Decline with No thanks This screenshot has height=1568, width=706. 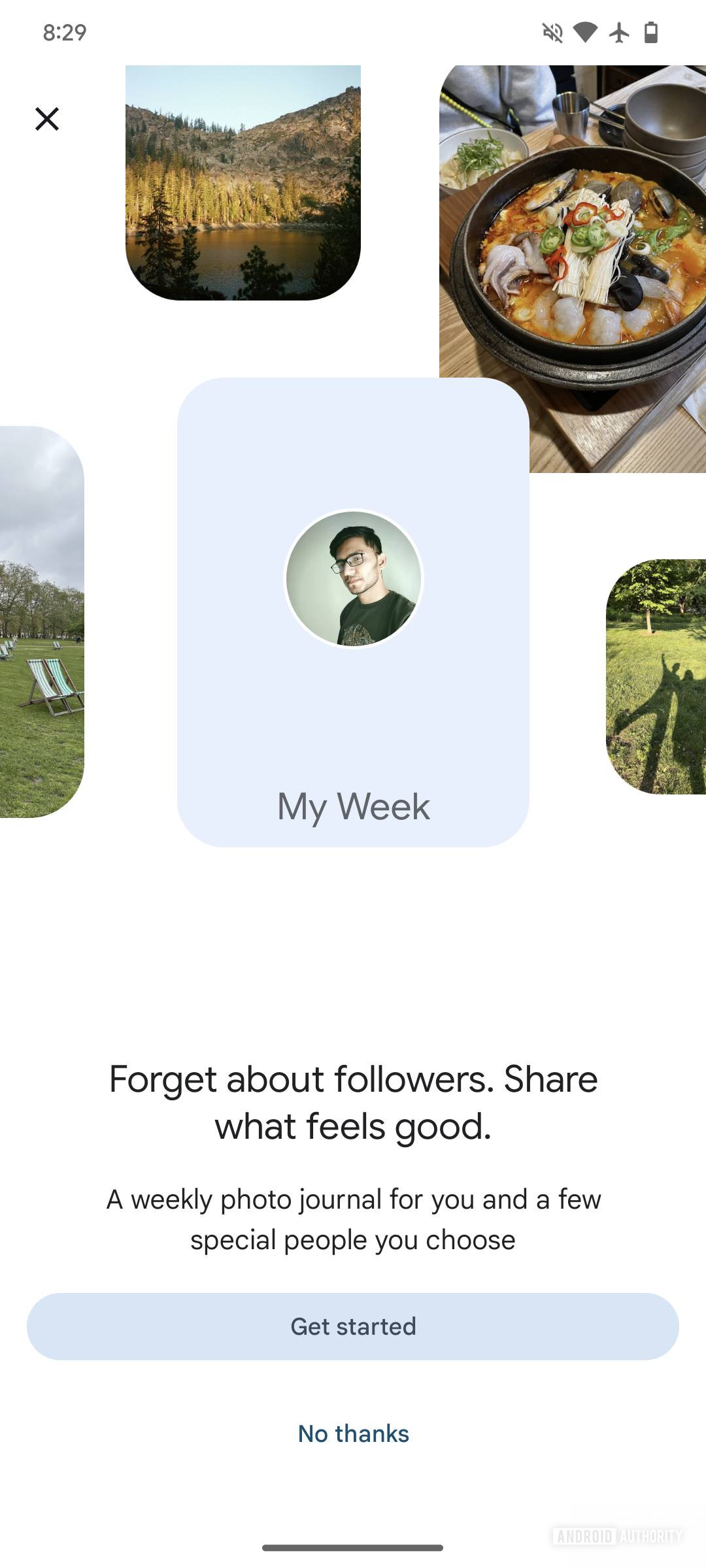[x=353, y=1433]
